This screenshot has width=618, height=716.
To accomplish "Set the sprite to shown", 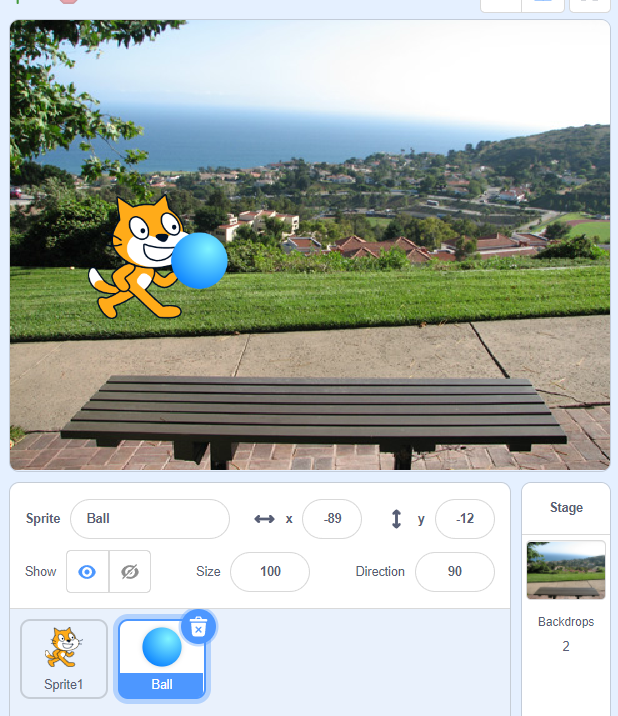I will pyautogui.click(x=87, y=572).
